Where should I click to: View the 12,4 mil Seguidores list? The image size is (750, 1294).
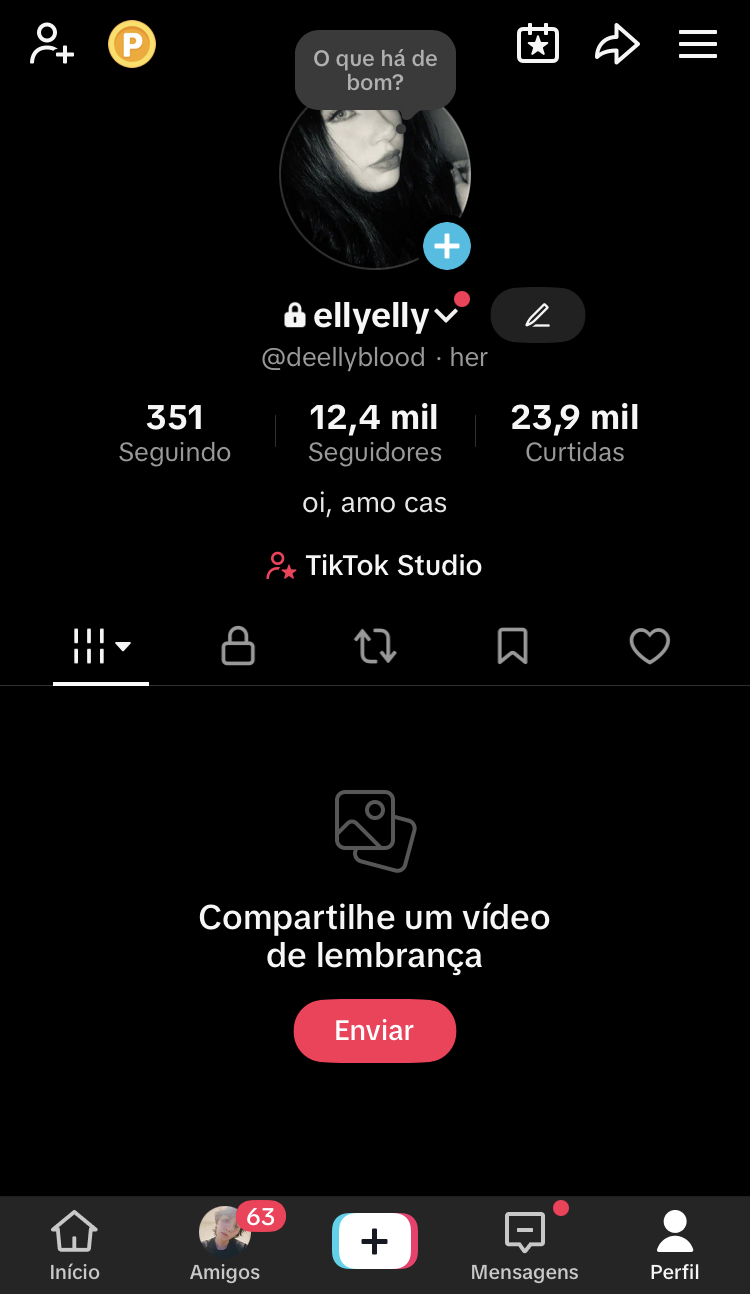pos(374,432)
